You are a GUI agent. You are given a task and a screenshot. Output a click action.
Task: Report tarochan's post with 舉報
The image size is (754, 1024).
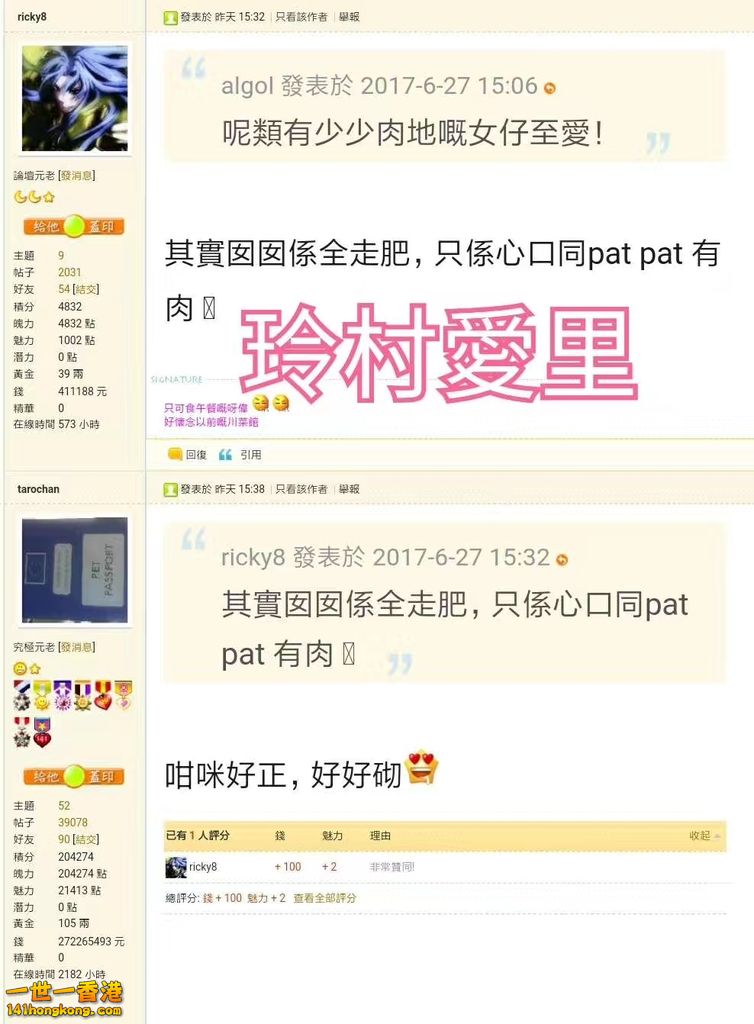coord(349,489)
